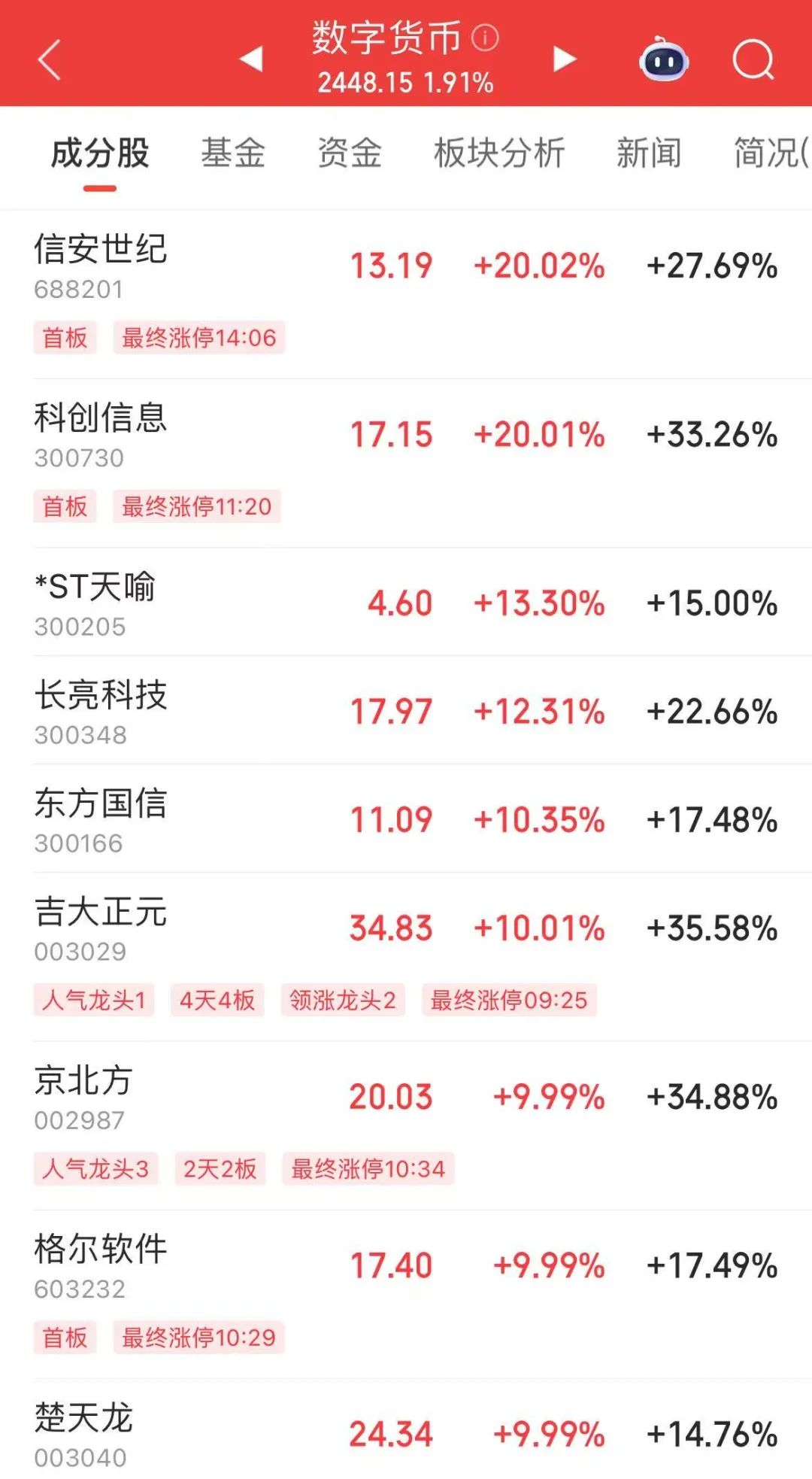Open the robot assistant icon
The image size is (812, 1479).
click(664, 59)
